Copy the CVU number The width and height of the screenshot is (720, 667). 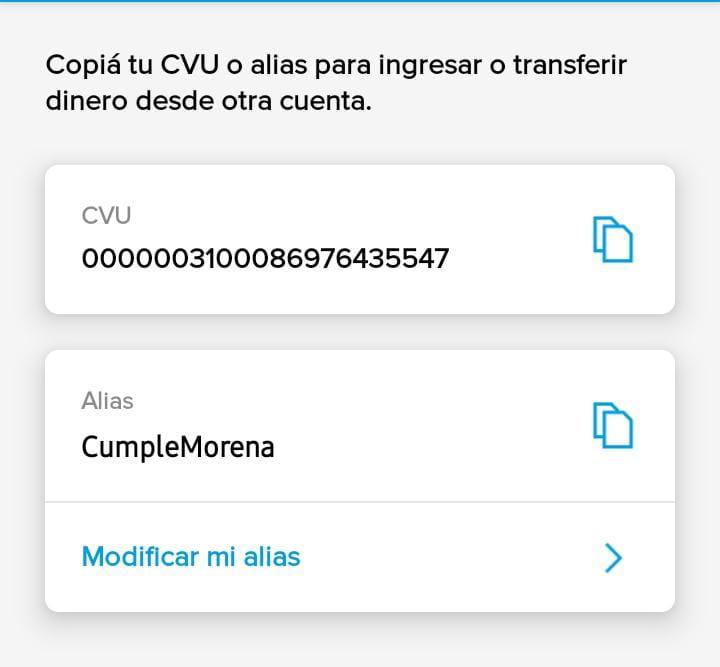[613, 240]
